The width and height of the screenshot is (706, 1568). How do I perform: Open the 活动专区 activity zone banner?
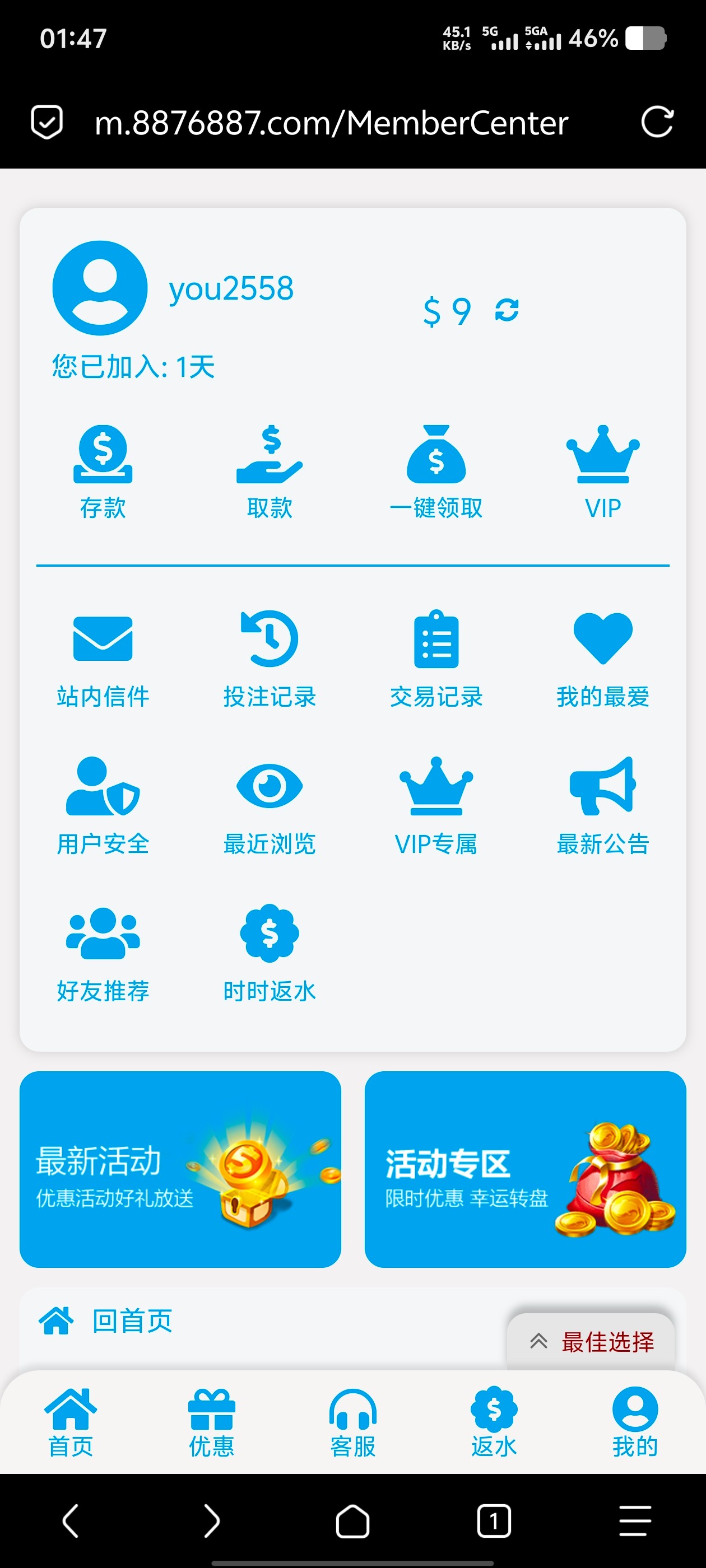tap(525, 1169)
